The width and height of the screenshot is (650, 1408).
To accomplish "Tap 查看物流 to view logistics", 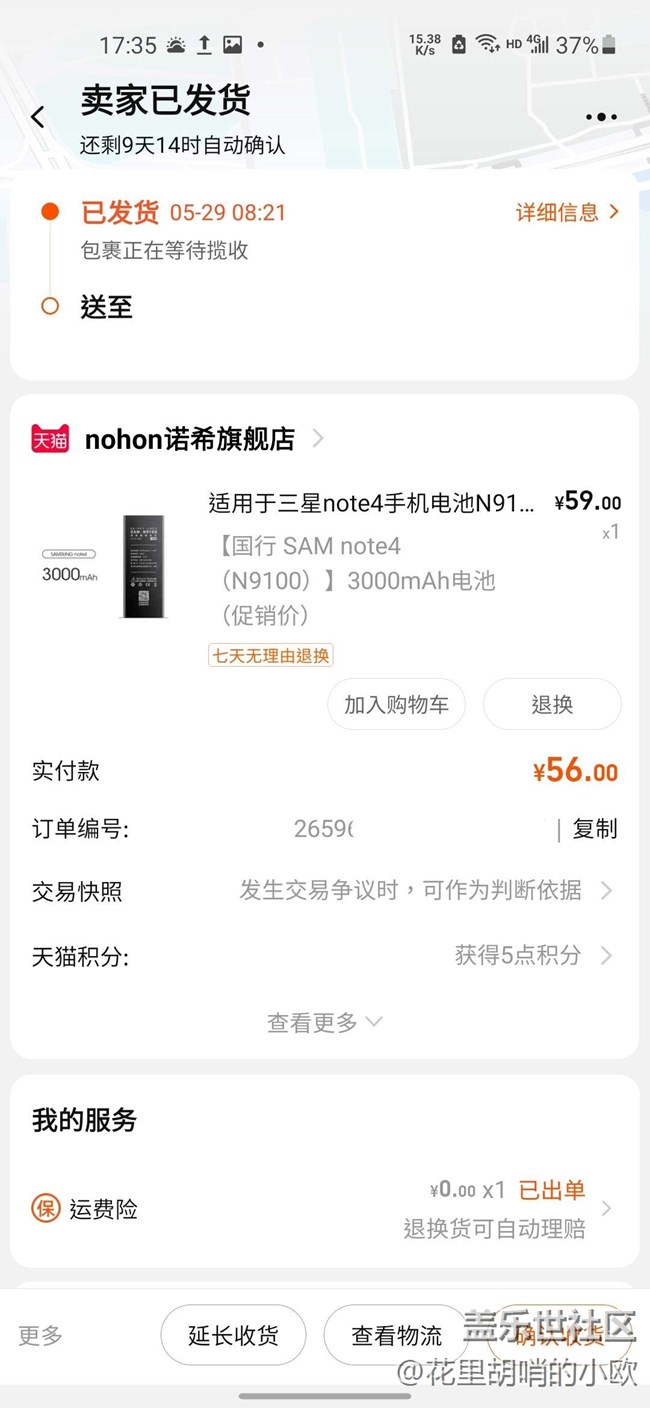I will click(x=397, y=1335).
